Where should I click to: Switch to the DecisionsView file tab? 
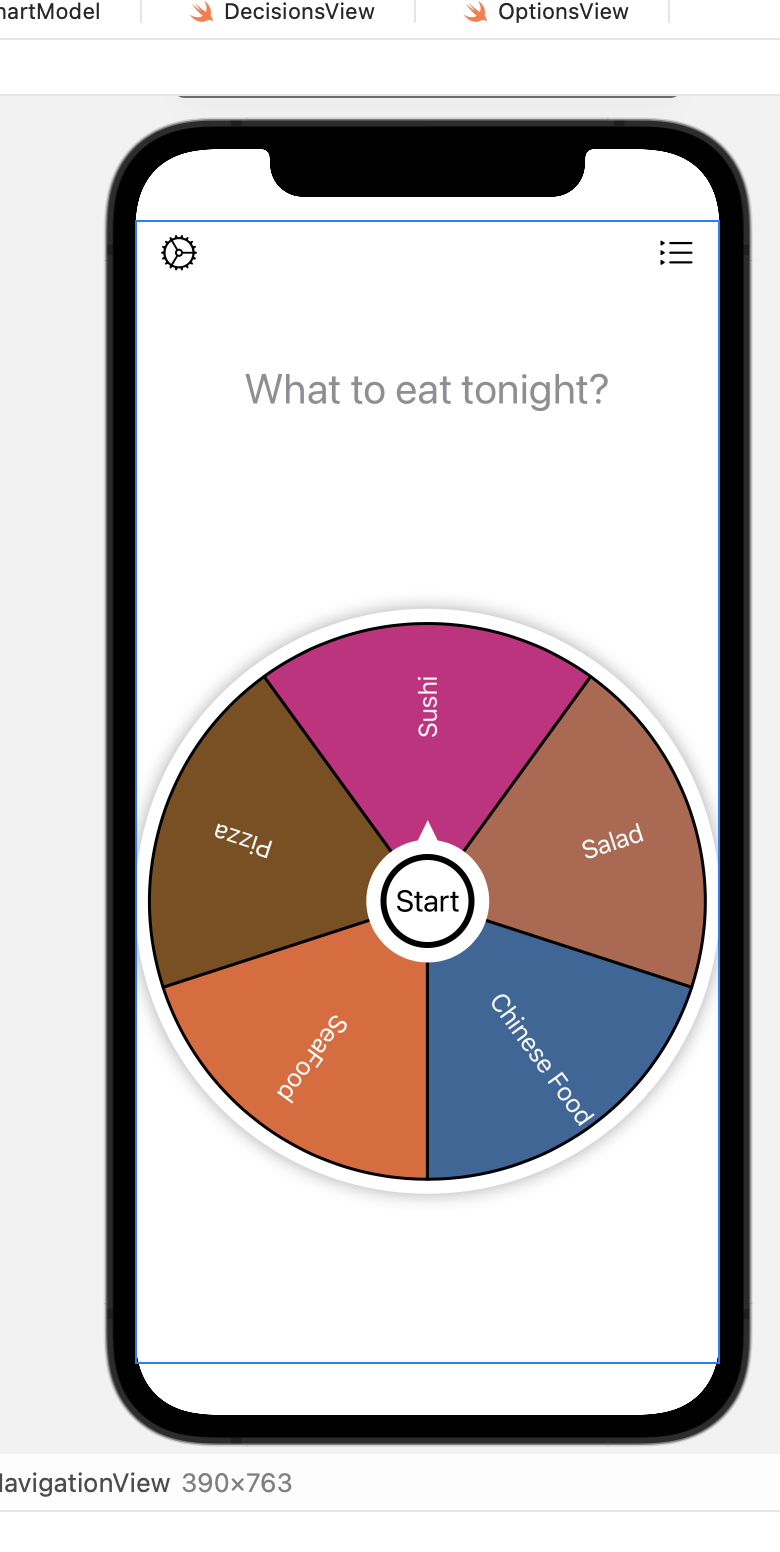click(283, 12)
